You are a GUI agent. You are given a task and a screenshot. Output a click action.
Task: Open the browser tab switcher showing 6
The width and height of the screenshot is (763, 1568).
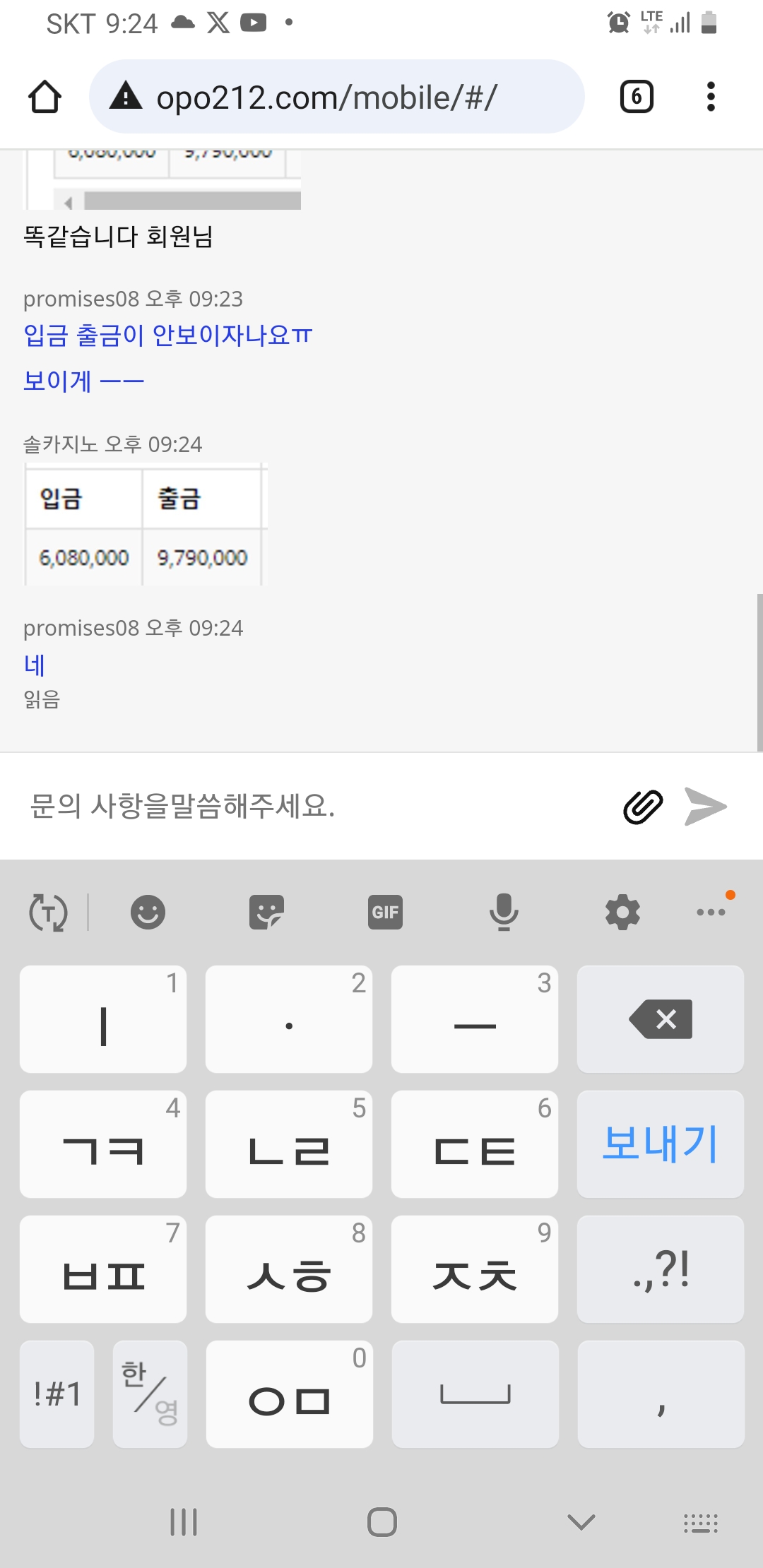[637, 97]
